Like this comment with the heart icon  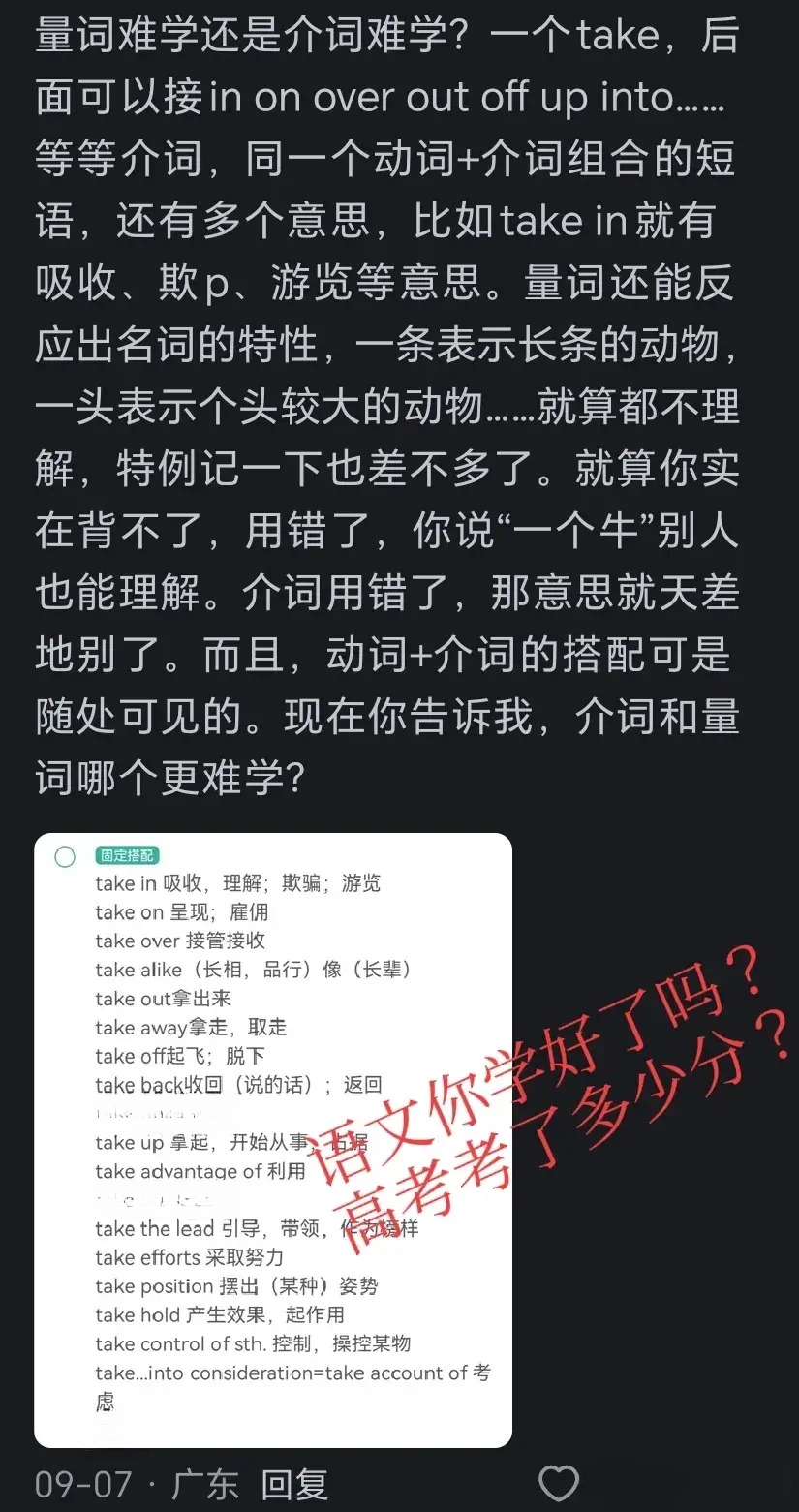point(559,1483)
